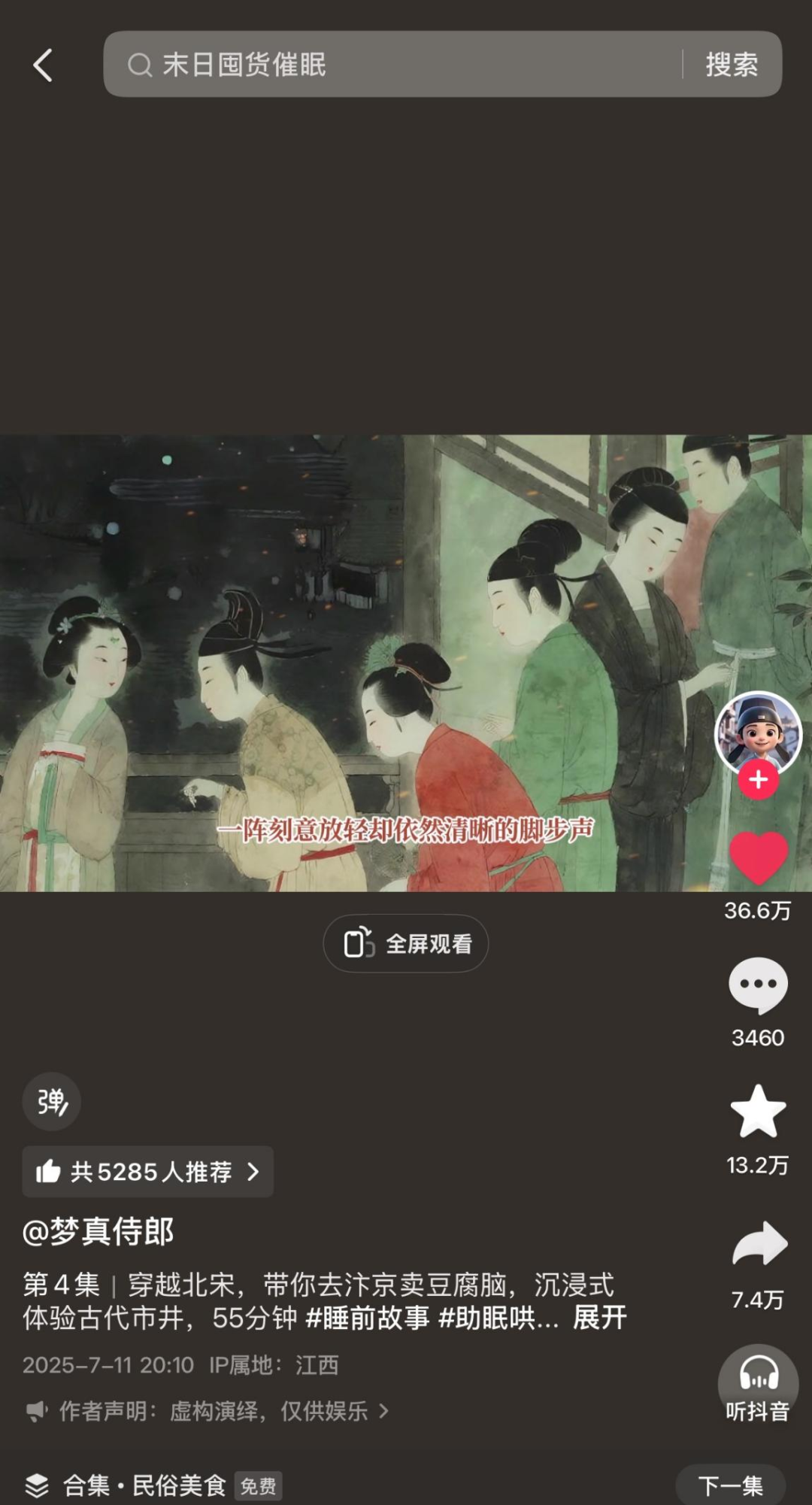812x1505 pixels.
Task: Open 听抖音 audio mode
Action: (x=758, y=1385)
